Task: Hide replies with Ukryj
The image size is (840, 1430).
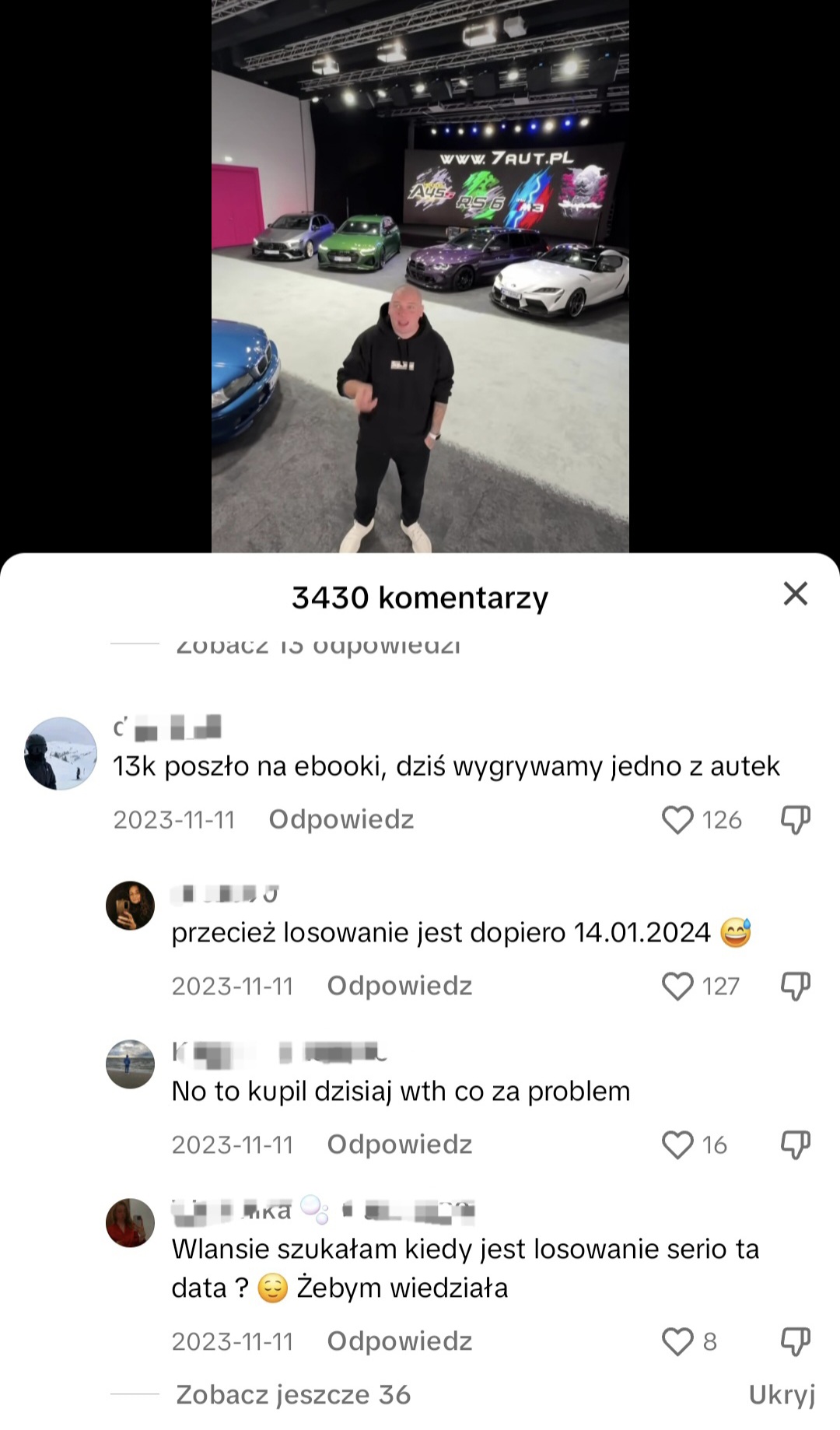Action: pos(781,1395)
